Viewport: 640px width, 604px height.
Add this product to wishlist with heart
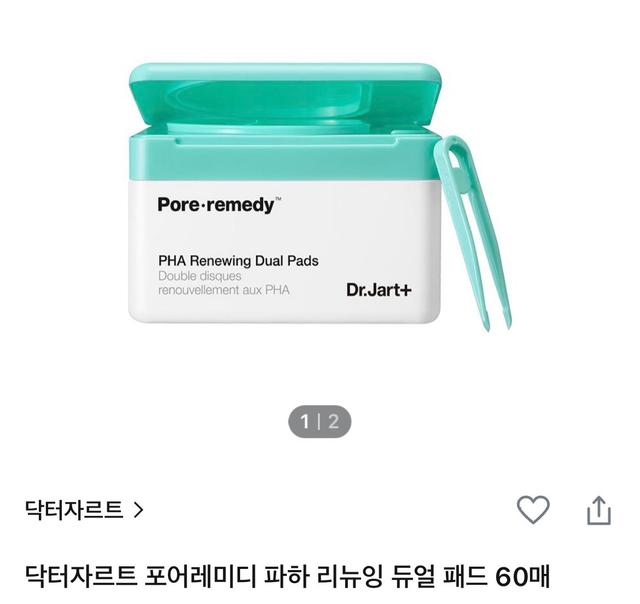[533, 509]
